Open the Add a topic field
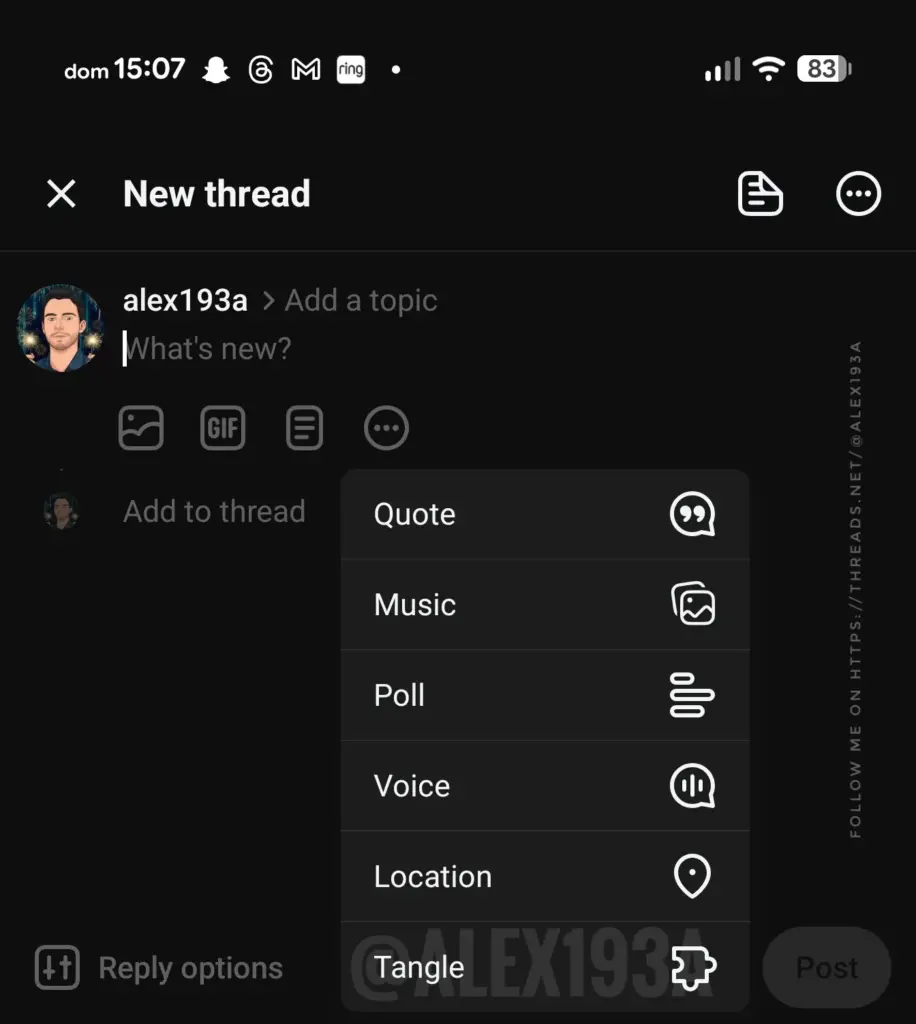This screenshot has width=916, height=1024. pos(361,300)
